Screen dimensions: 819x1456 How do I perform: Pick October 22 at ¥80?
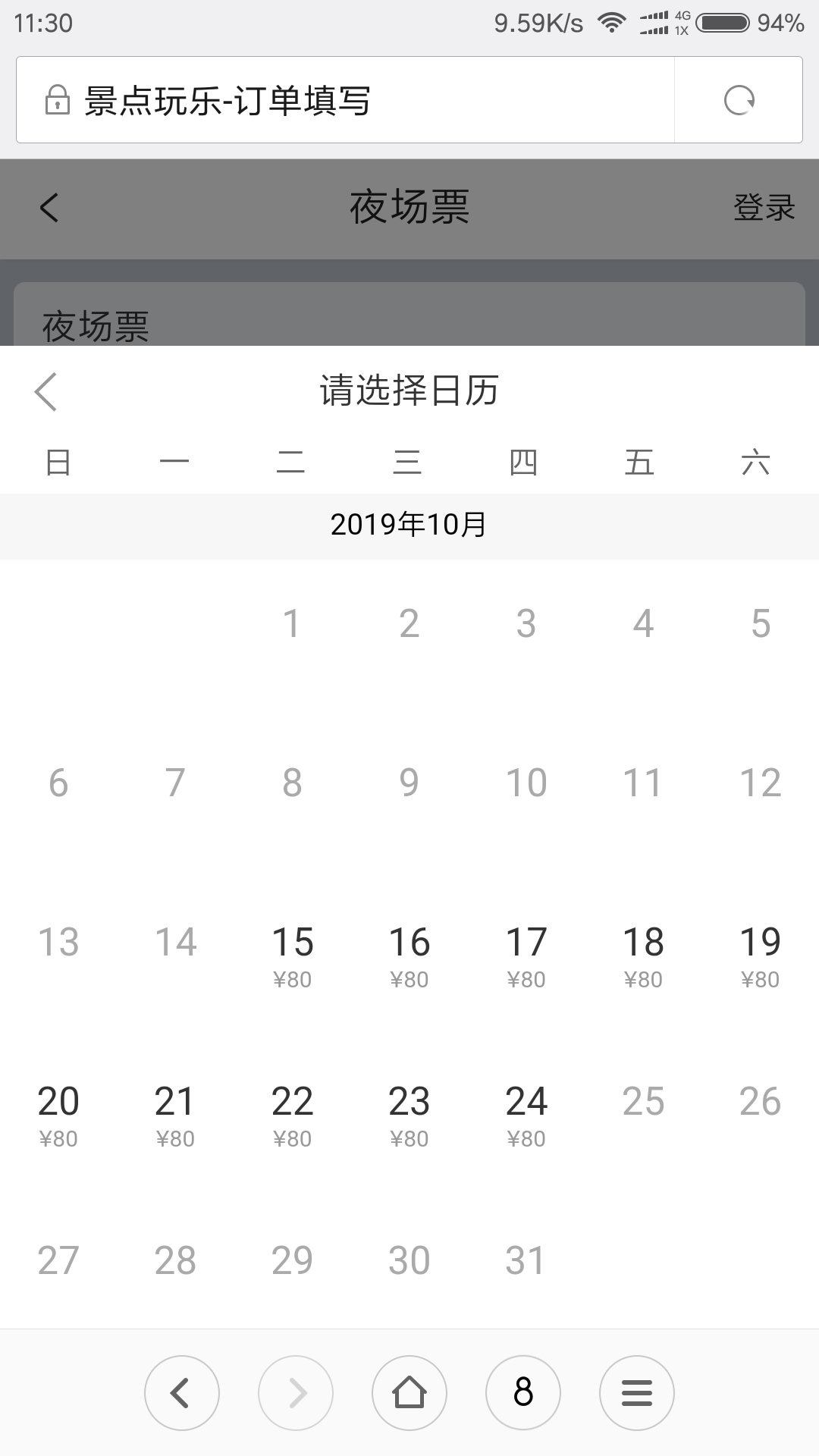(292, 1116)
